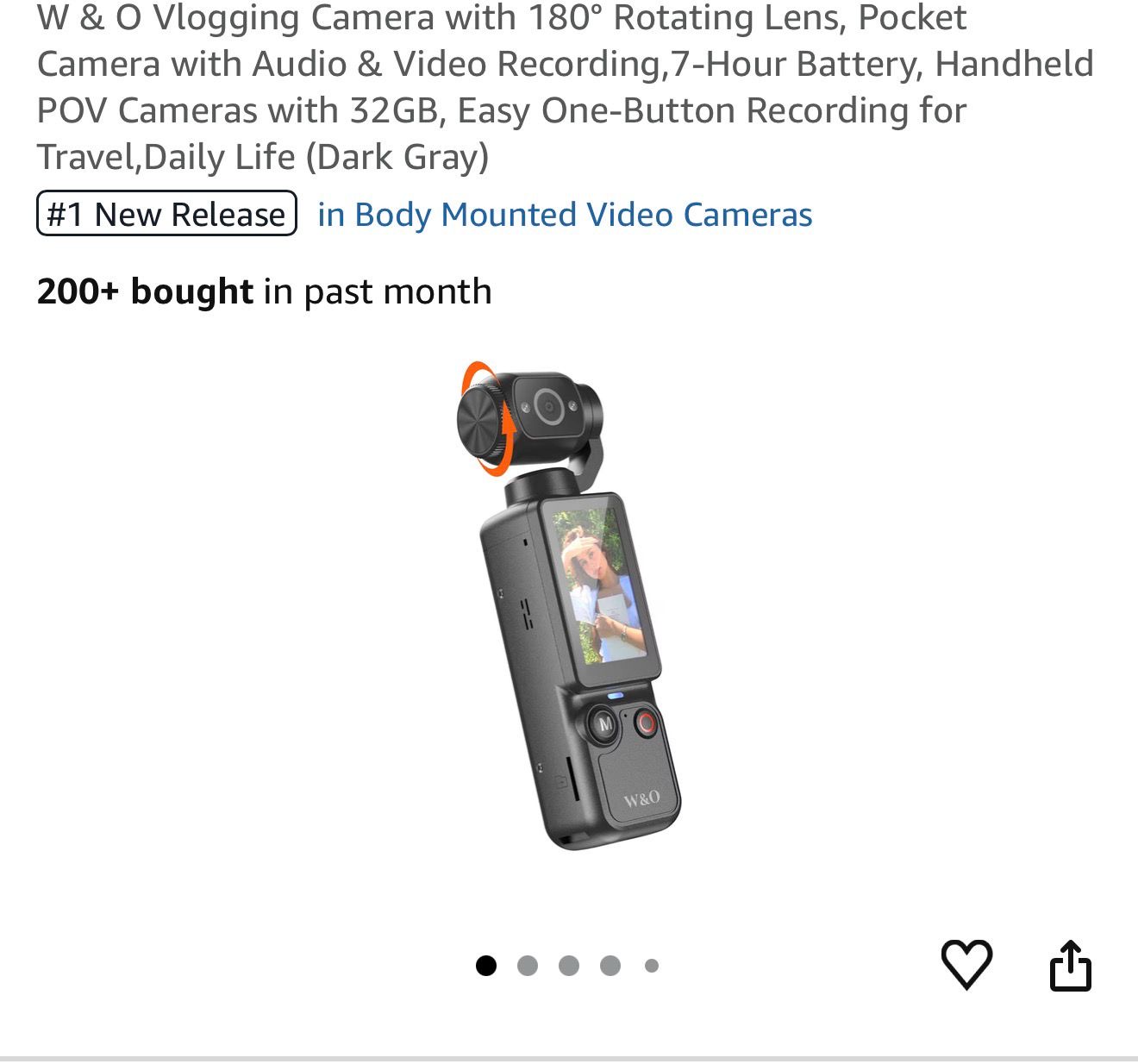Open the W & O camera product image
The image size is (1138, 1064).
point(569,604)
